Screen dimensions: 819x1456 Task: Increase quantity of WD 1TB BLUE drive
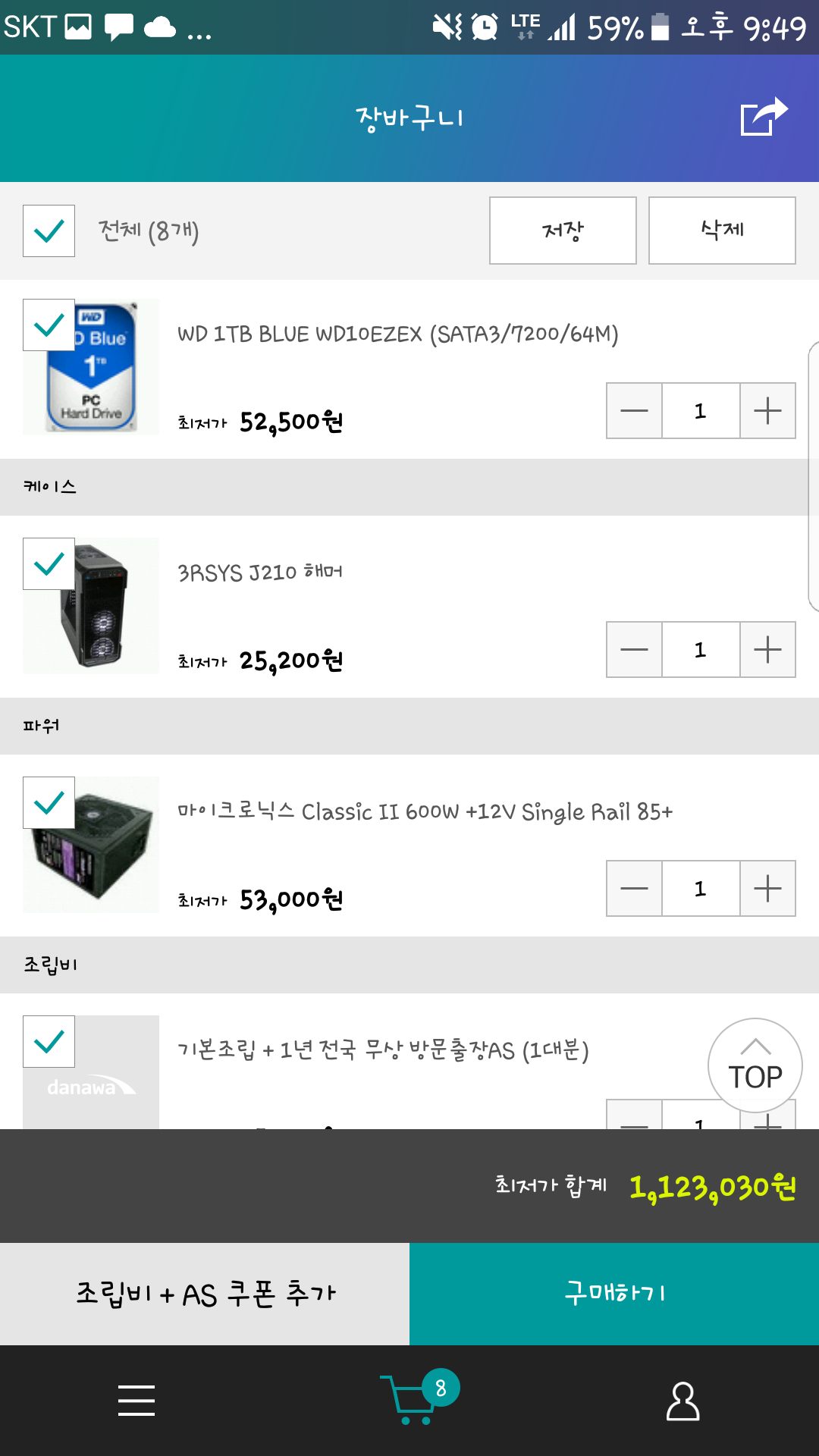click(x=767, y=411)
